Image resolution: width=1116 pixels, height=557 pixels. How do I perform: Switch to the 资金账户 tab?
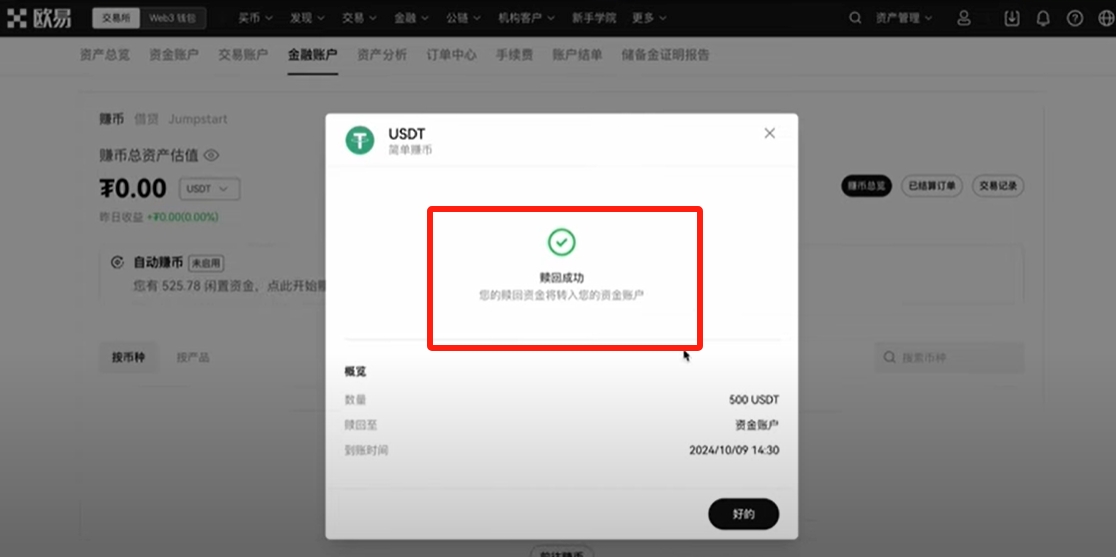(x=173, y=55)
